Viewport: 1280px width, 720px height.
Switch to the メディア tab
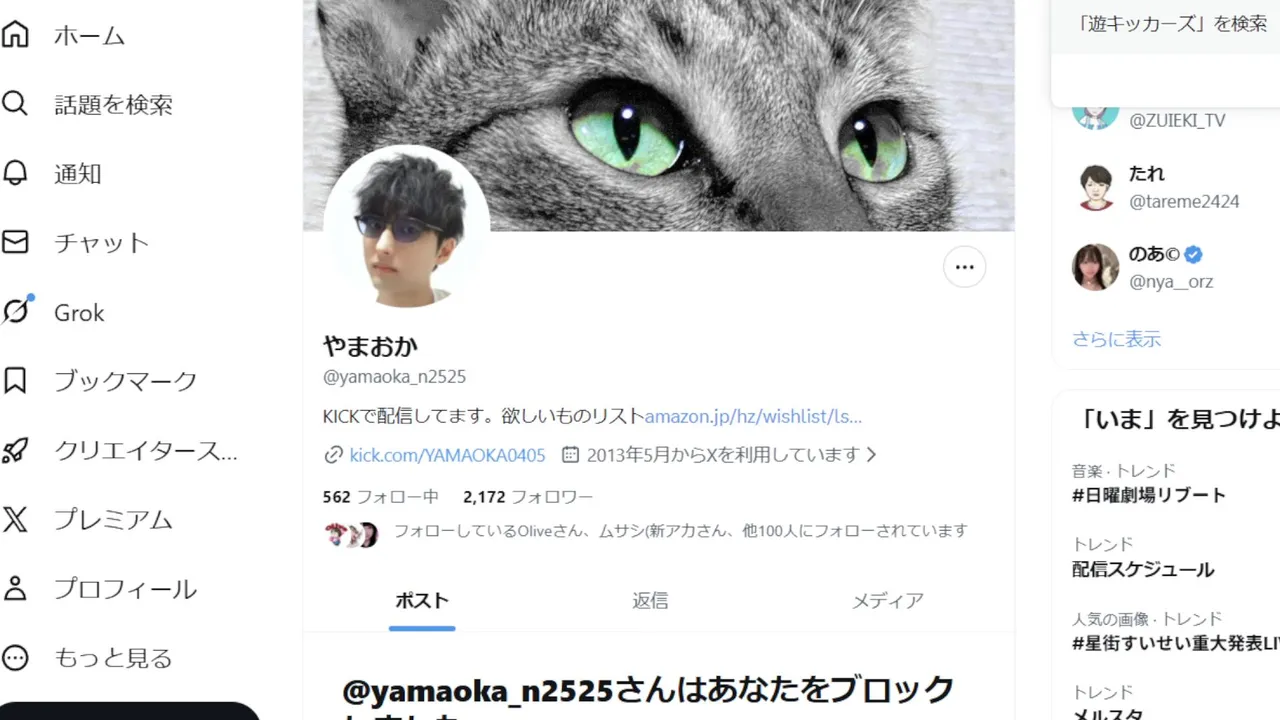(x=887, y=600)
